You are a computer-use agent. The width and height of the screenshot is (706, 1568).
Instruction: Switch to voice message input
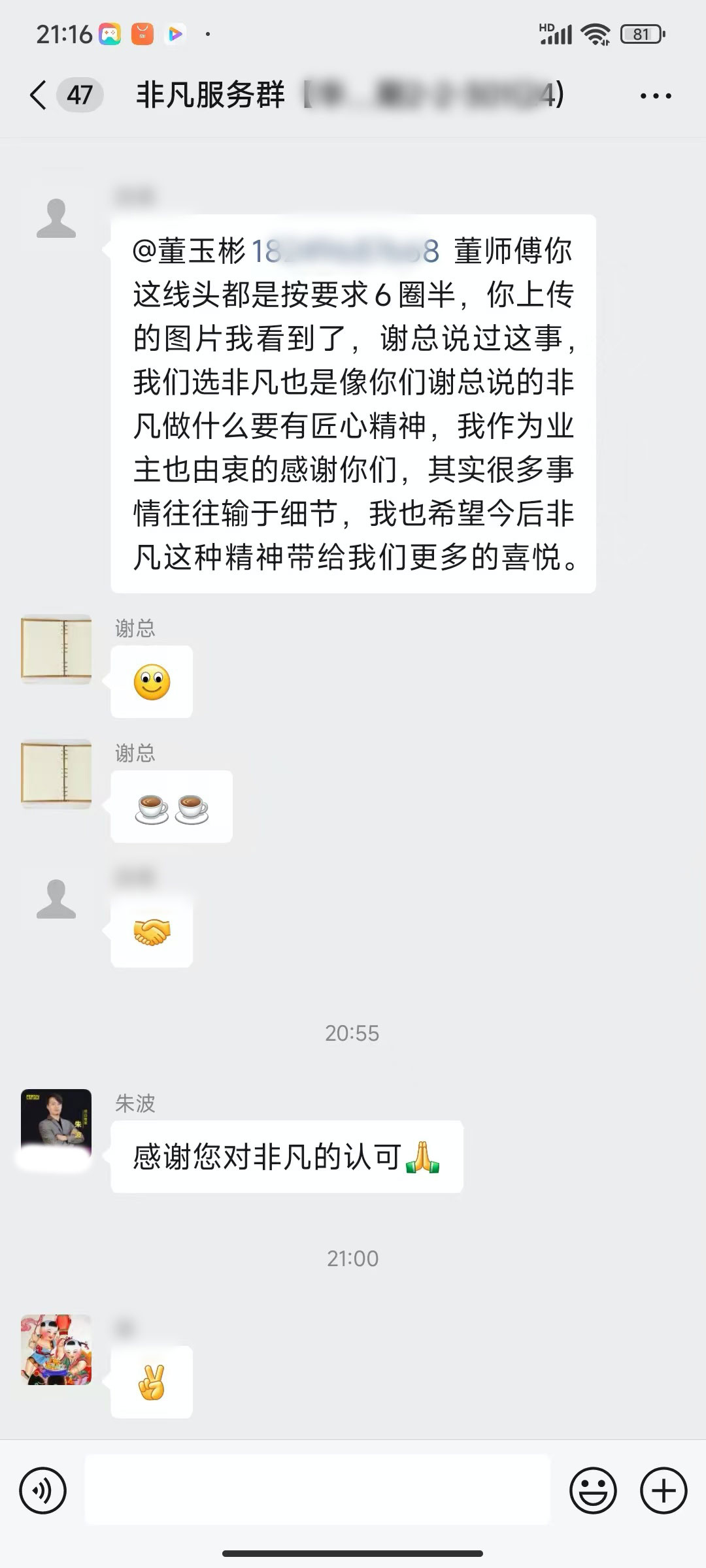pos(43,1491)
